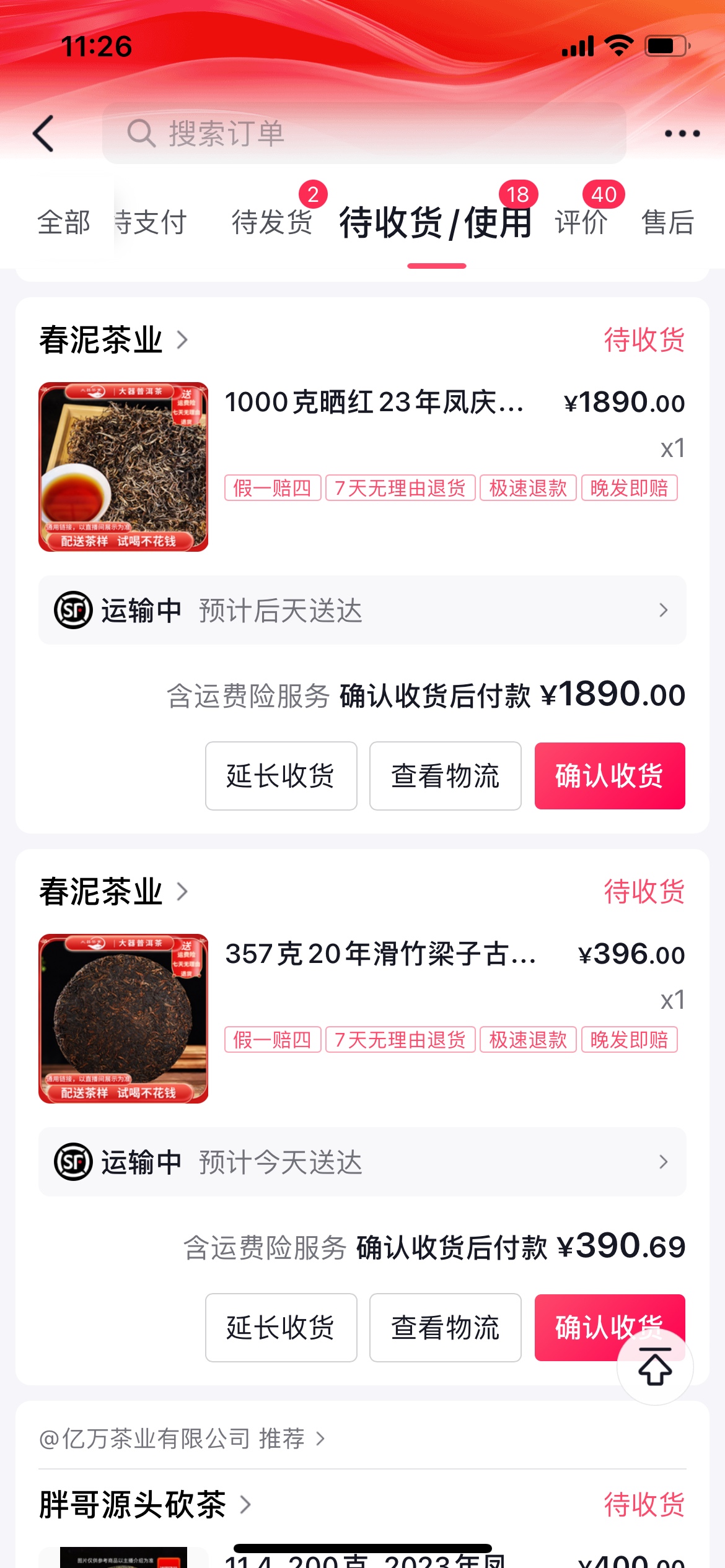View shipping status 预计后天送达
Viewport: 725px width, 1568px height.
point(362,610)
